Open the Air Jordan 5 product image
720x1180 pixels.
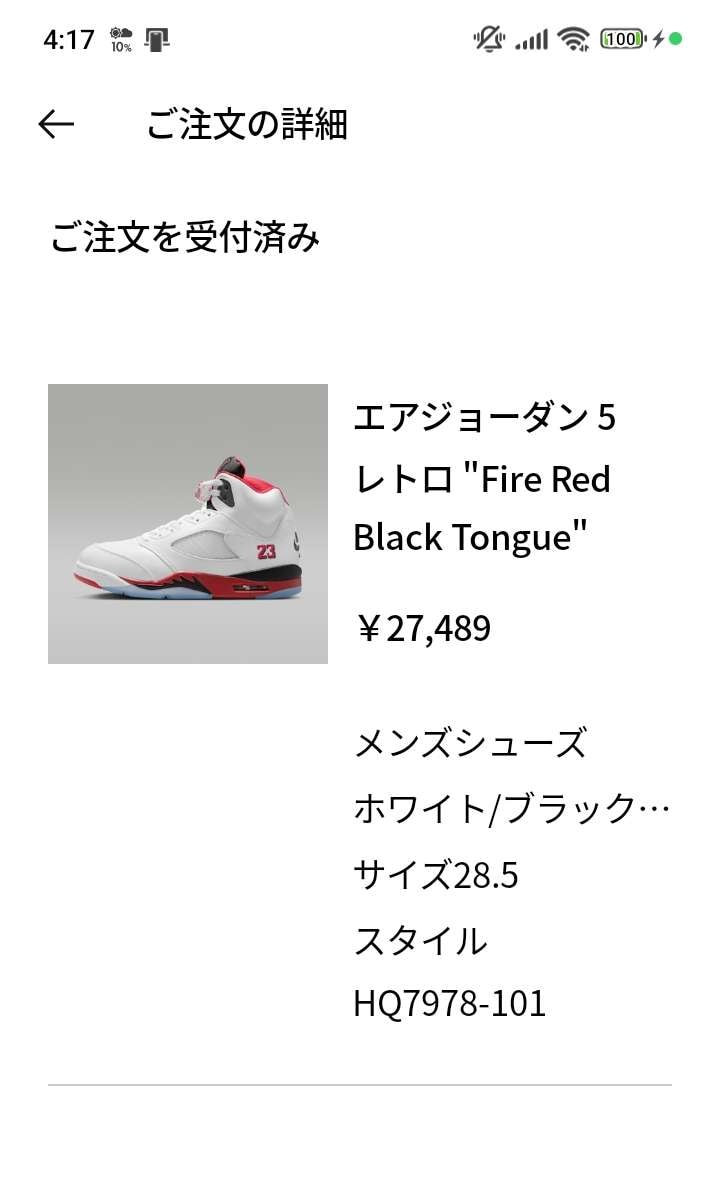click(x=188, y=523)
